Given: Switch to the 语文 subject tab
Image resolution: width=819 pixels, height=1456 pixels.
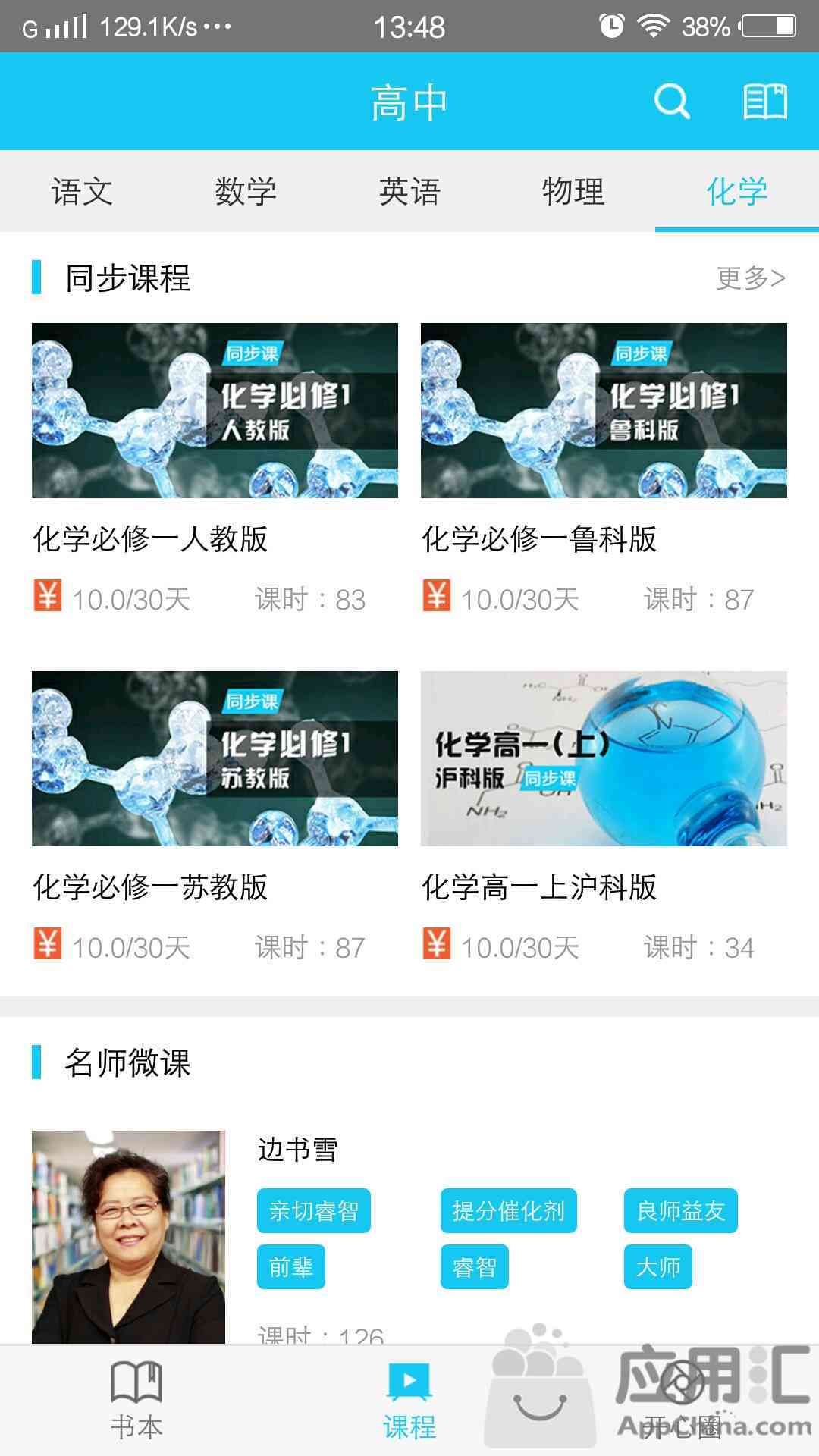Looking at the screenshot, I should 82,191.
